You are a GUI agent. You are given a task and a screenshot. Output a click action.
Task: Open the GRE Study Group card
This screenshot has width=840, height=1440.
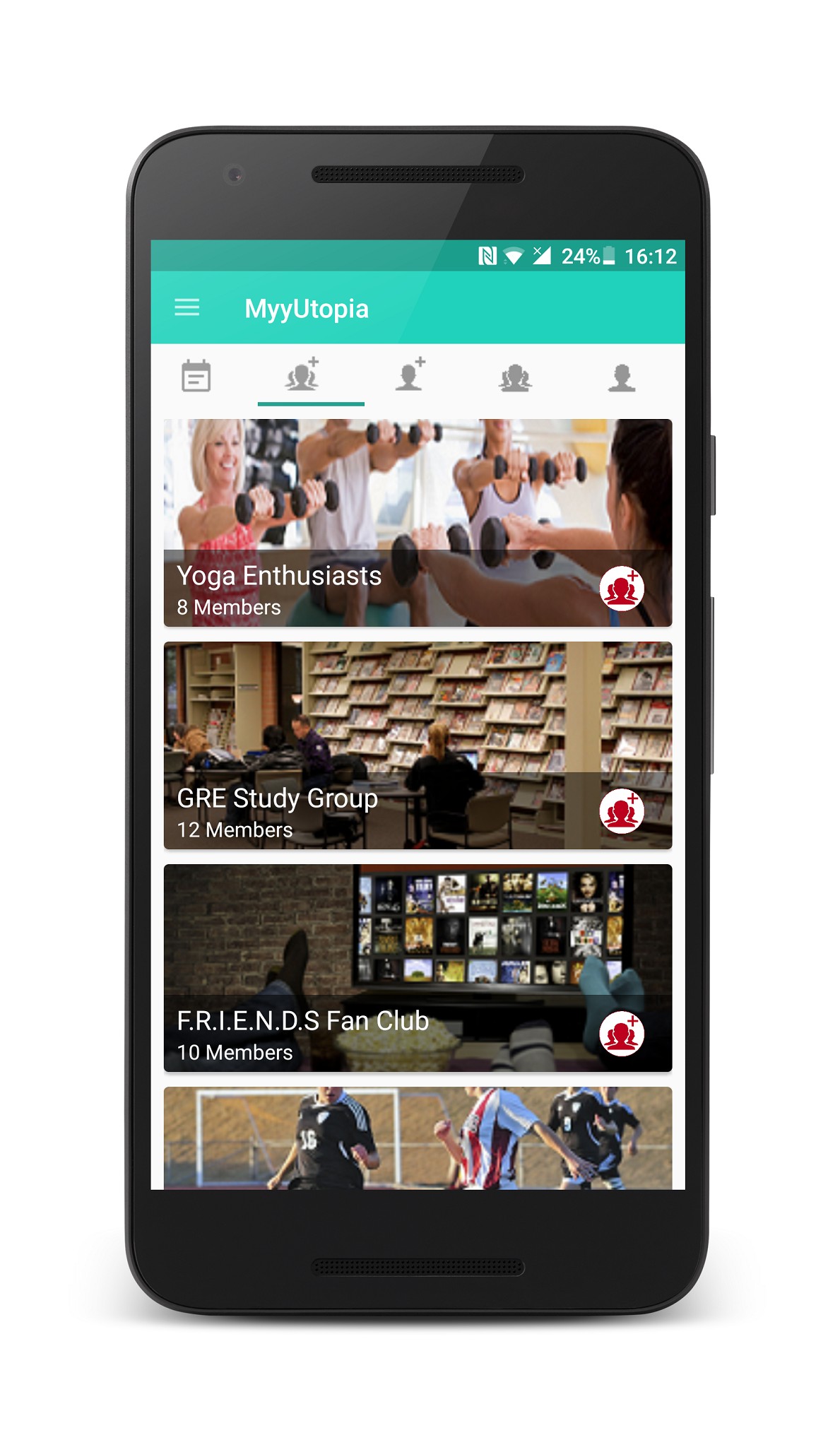tap(418, 745)
